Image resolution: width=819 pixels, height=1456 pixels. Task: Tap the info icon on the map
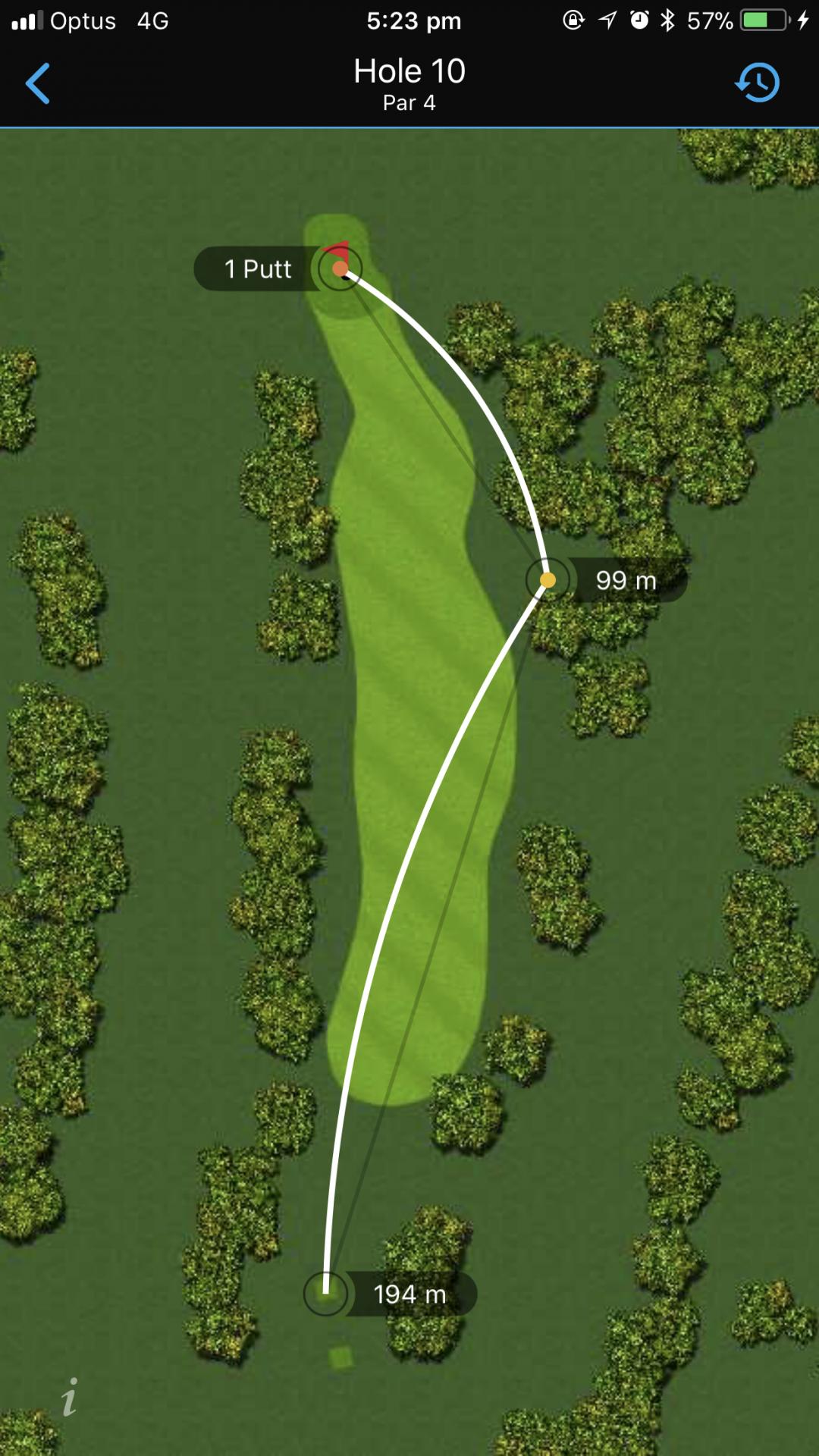click(70, 1397)
